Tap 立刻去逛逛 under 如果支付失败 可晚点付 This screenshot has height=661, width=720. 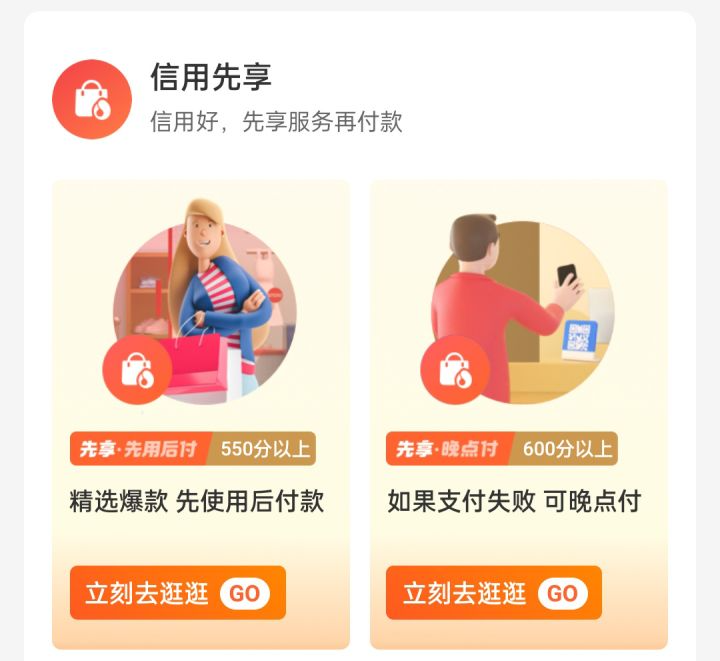pos(494,593)
